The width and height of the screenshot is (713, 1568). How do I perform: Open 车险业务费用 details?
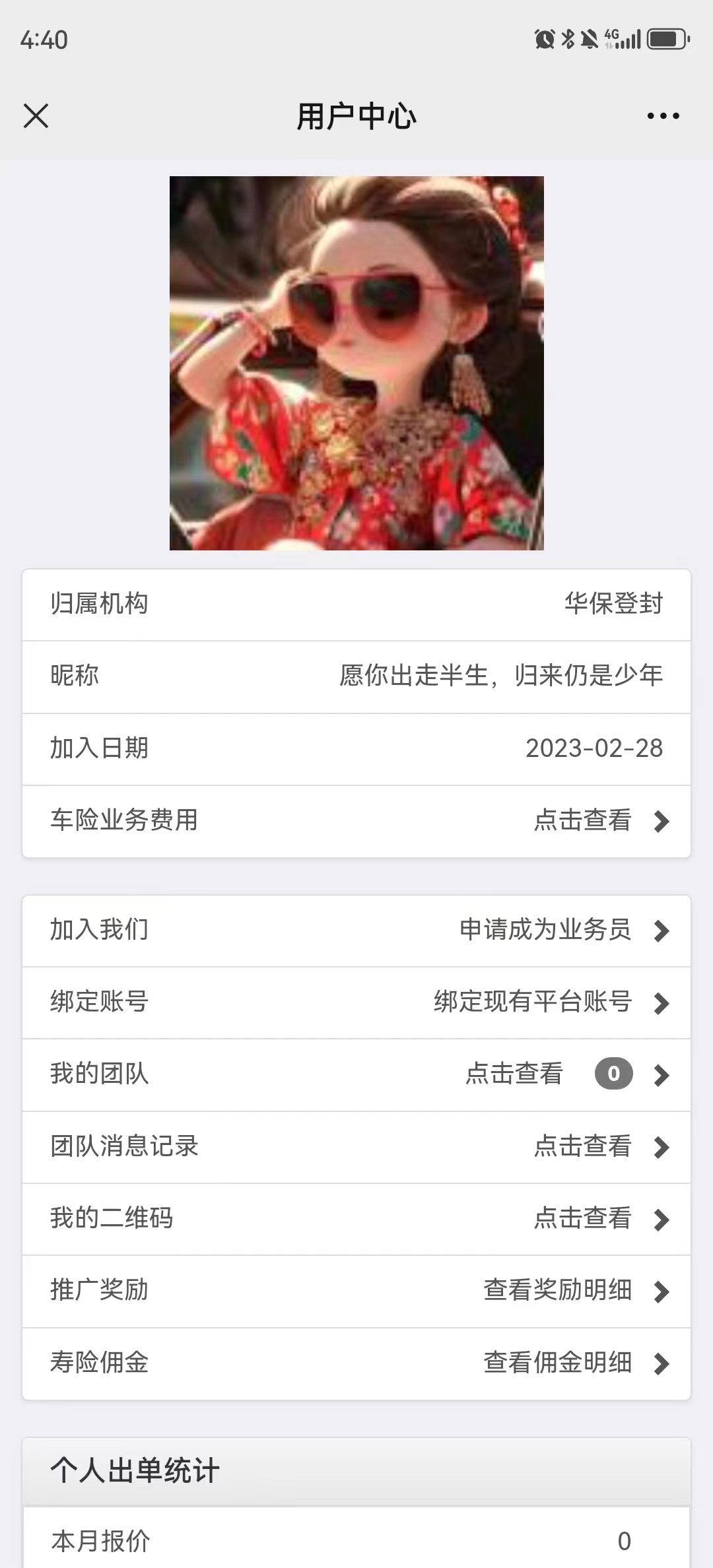pos(356,821)
